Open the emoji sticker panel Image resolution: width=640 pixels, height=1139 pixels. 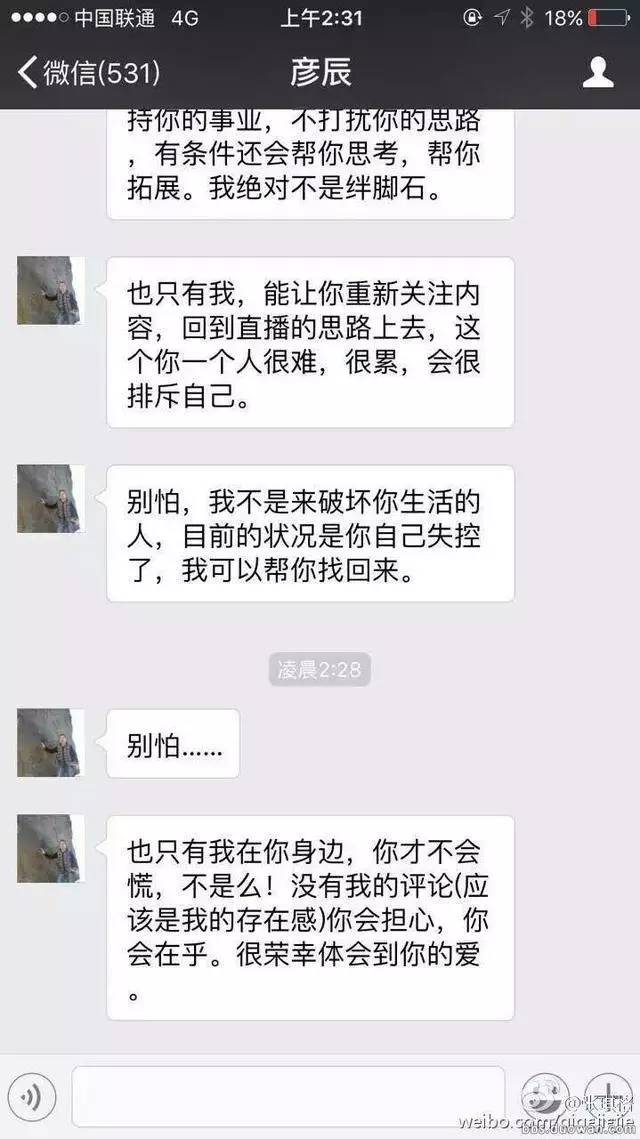(x=547, y=1098)
